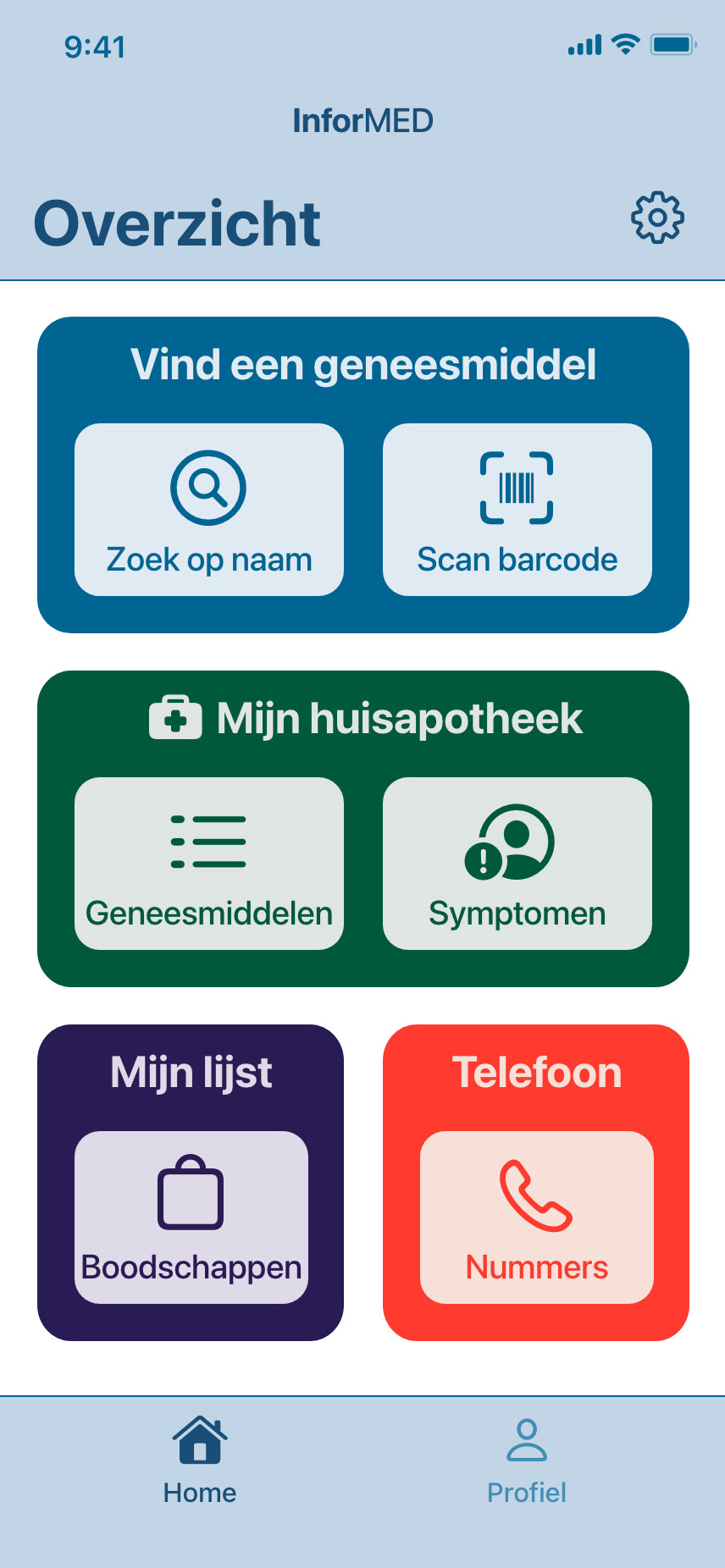Image resolution: width=725 pixels, height=1568 pixels.
Task: Open Boodschappen under Mijn lijst
Action: [191, 1217]
